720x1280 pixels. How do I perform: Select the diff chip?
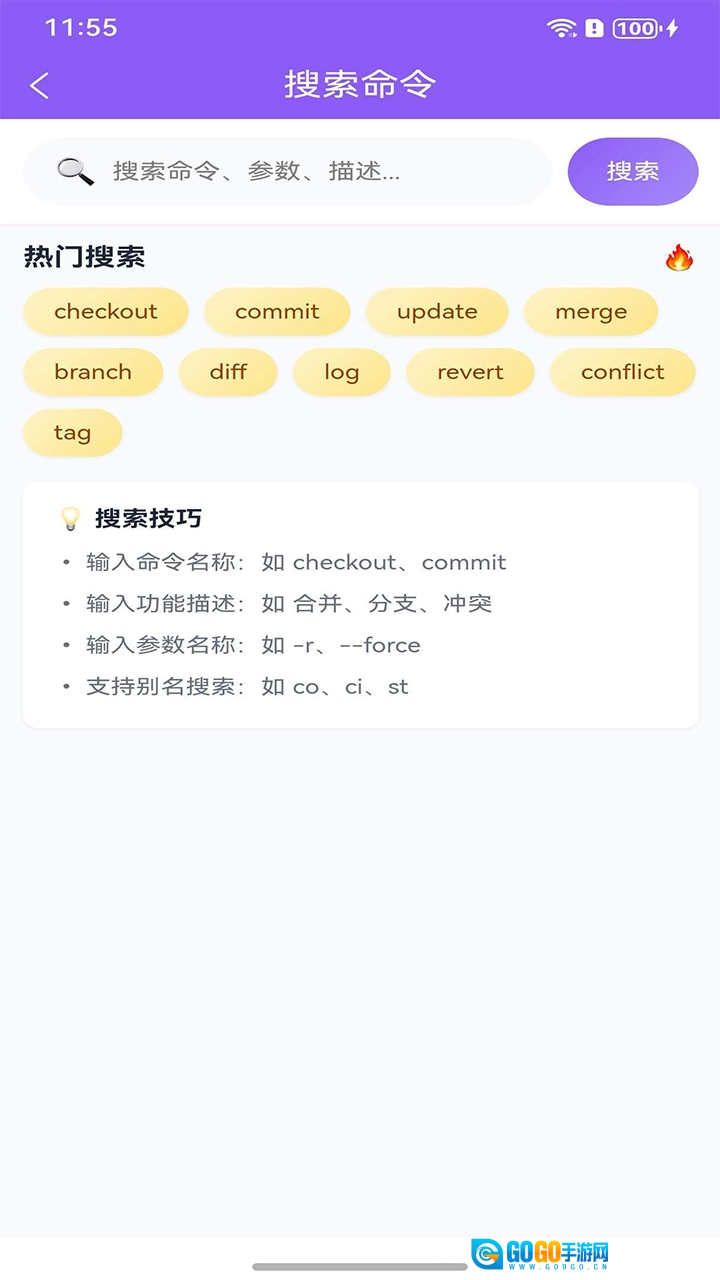228,372
